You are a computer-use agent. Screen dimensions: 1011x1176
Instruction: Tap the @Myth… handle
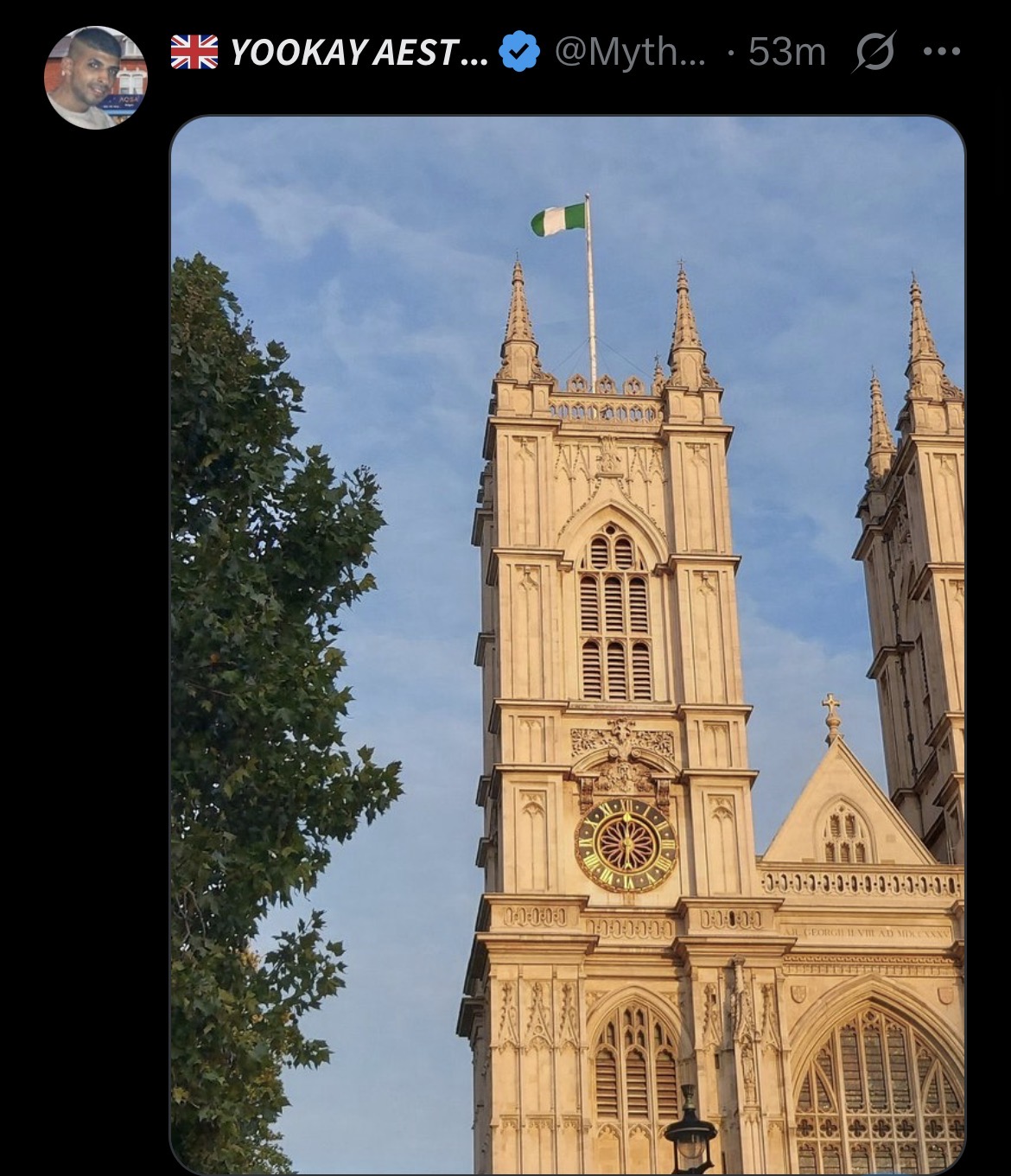click(629, 54)
